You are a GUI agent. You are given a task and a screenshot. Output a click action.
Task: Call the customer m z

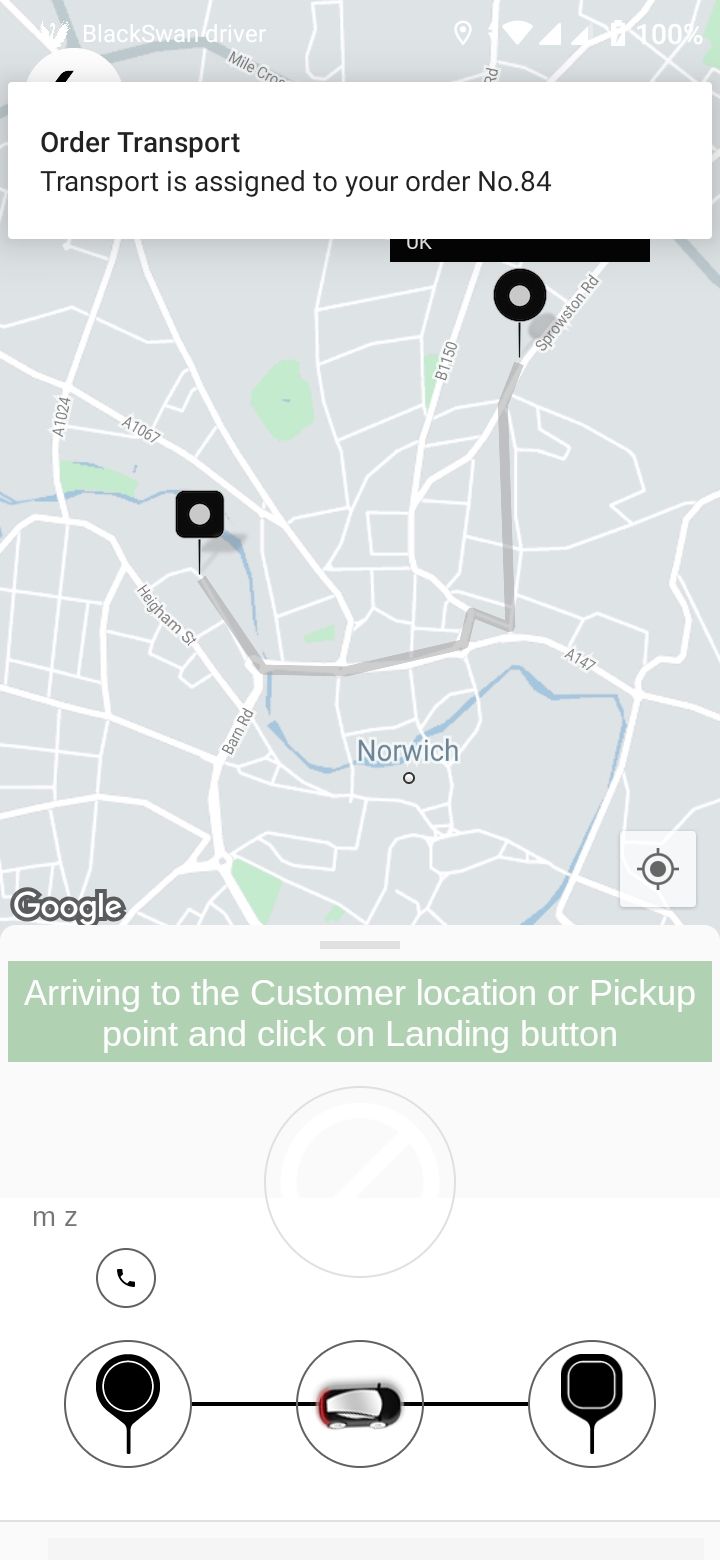coord(126,1277)
